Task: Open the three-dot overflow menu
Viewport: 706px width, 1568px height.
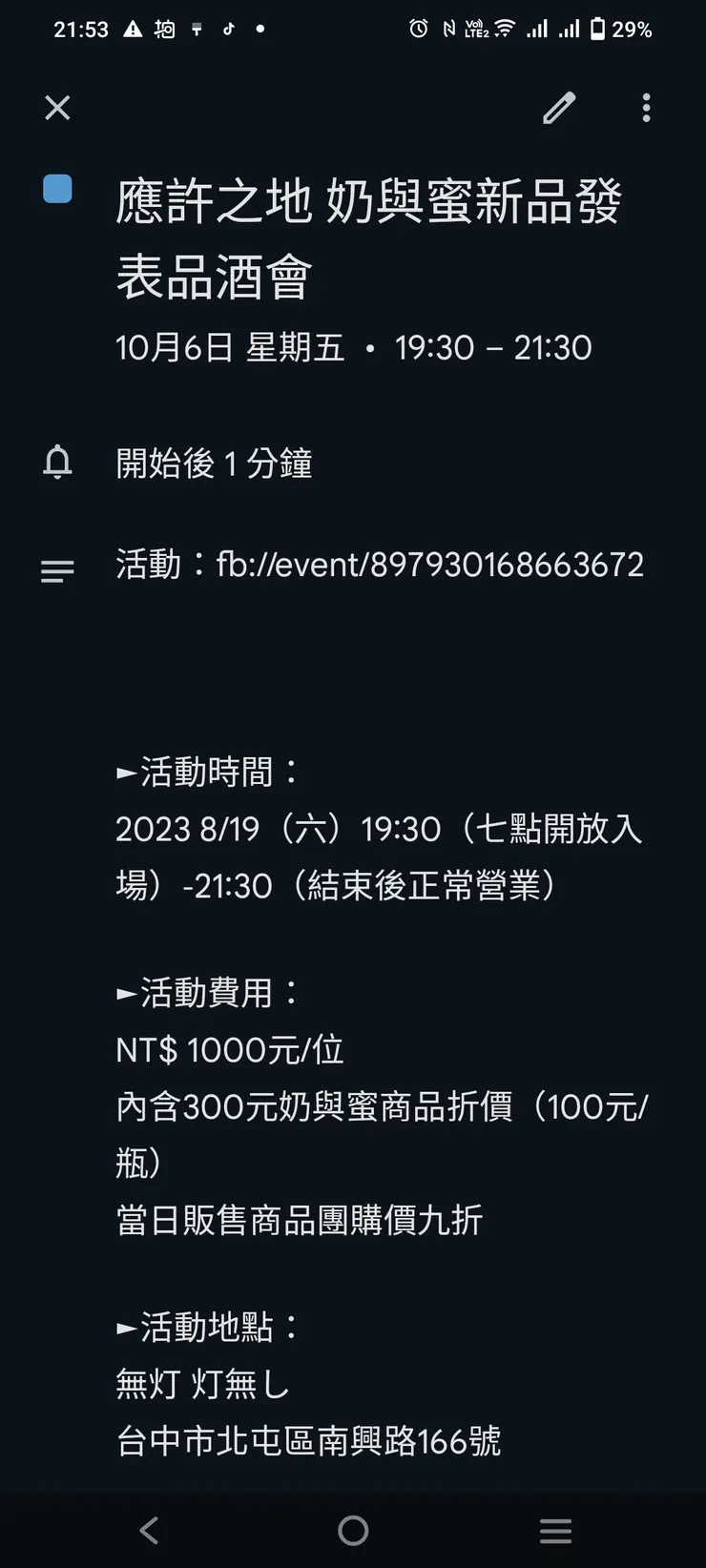Action: click(646, 108)
